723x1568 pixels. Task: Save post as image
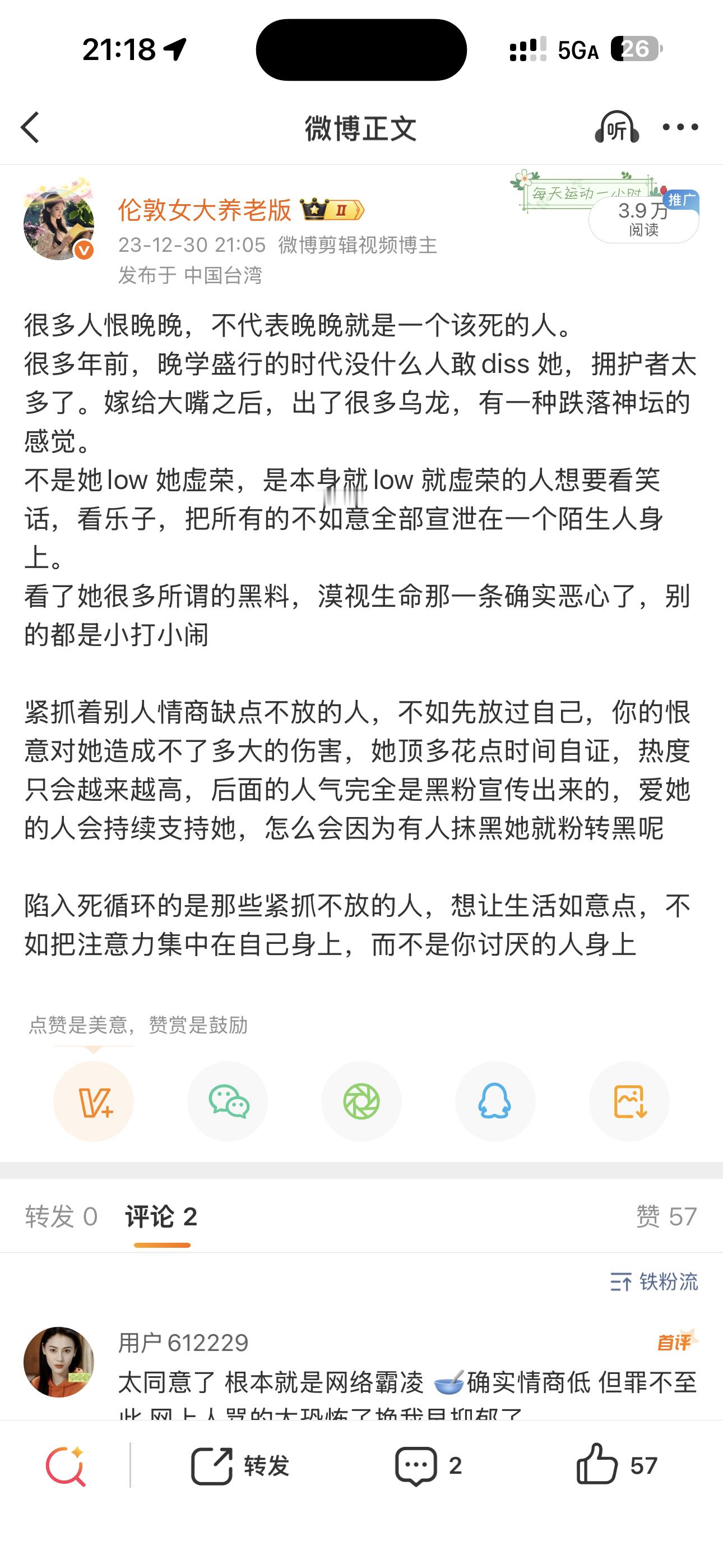tap(629, 1101)
